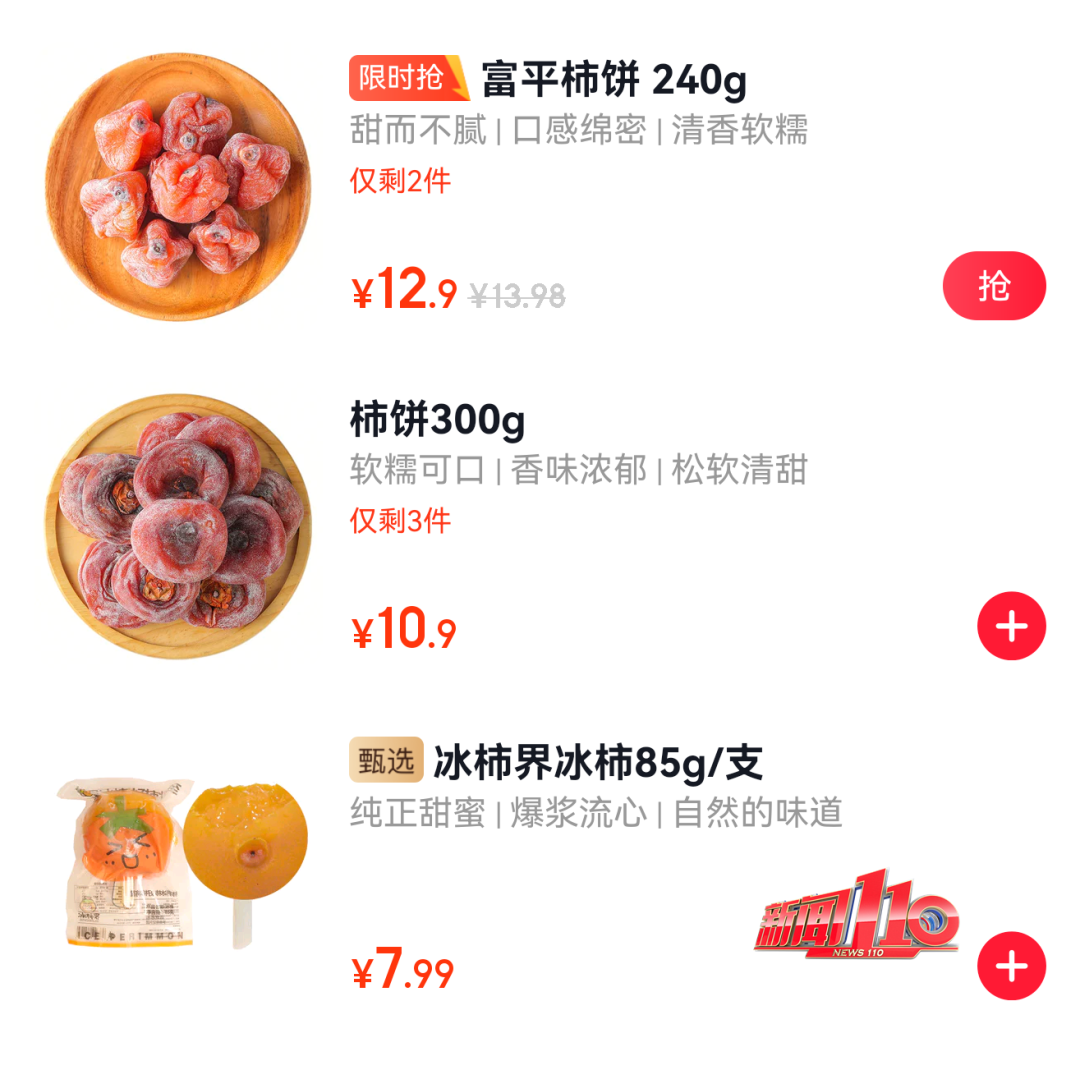Screen dimensions: 1080x1070
Task: View the 柿饼300g product photo
Action: (x=178, y=526)
